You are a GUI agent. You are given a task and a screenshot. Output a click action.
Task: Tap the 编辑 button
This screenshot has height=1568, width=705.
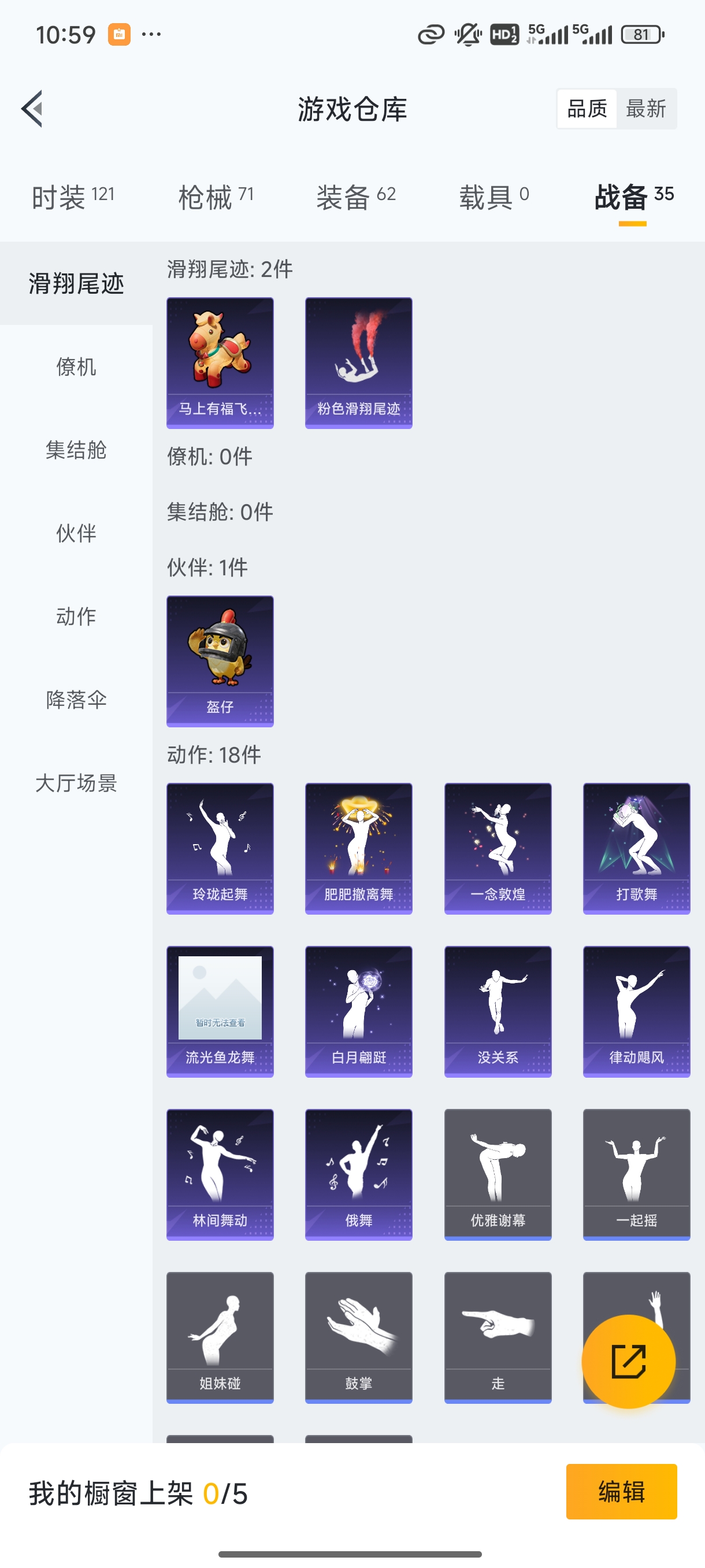point(623,1492)
